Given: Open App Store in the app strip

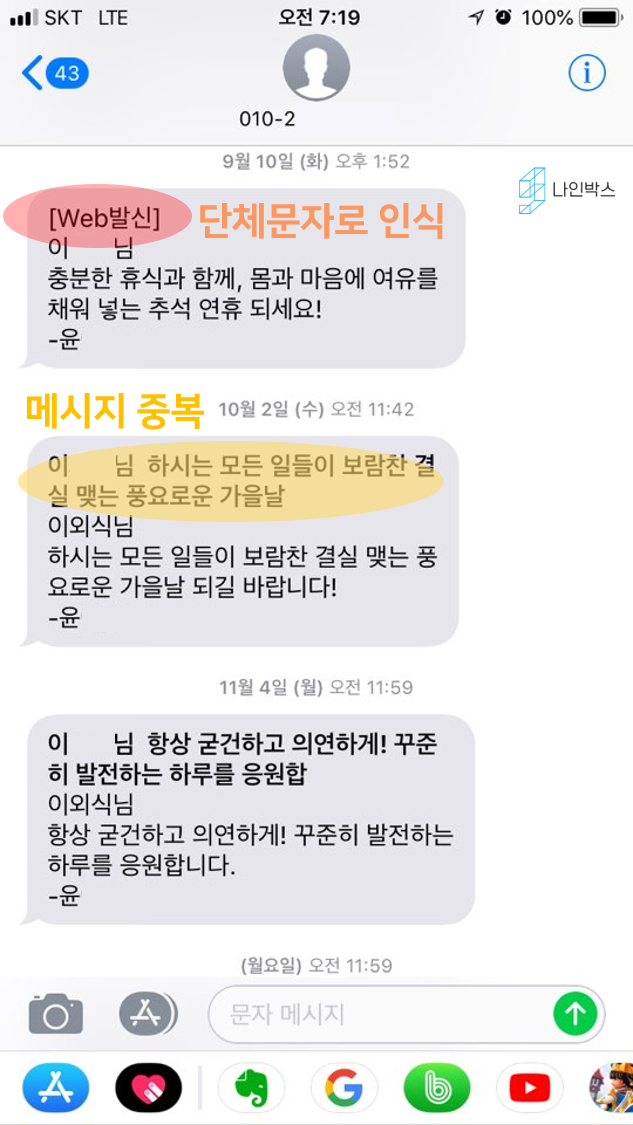Looking at the screenshot, I should click(56, 1088).
